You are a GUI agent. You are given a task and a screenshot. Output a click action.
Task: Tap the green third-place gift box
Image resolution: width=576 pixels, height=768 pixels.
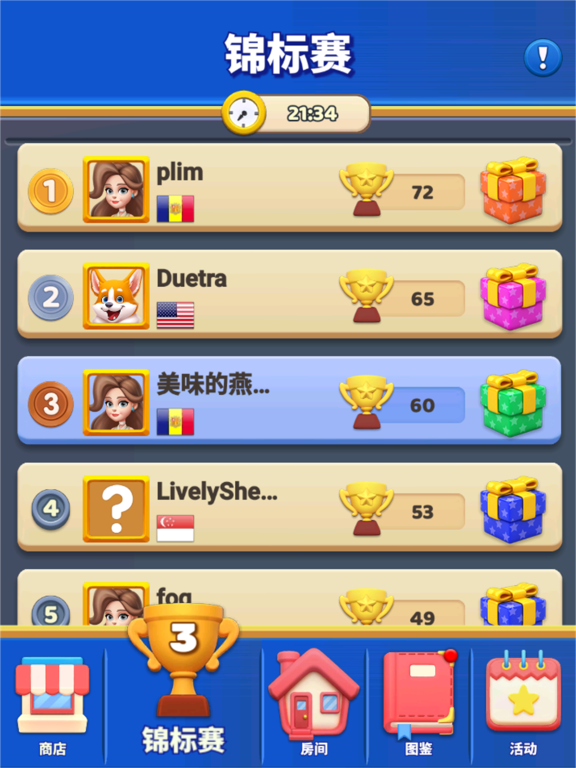point(513,403)
